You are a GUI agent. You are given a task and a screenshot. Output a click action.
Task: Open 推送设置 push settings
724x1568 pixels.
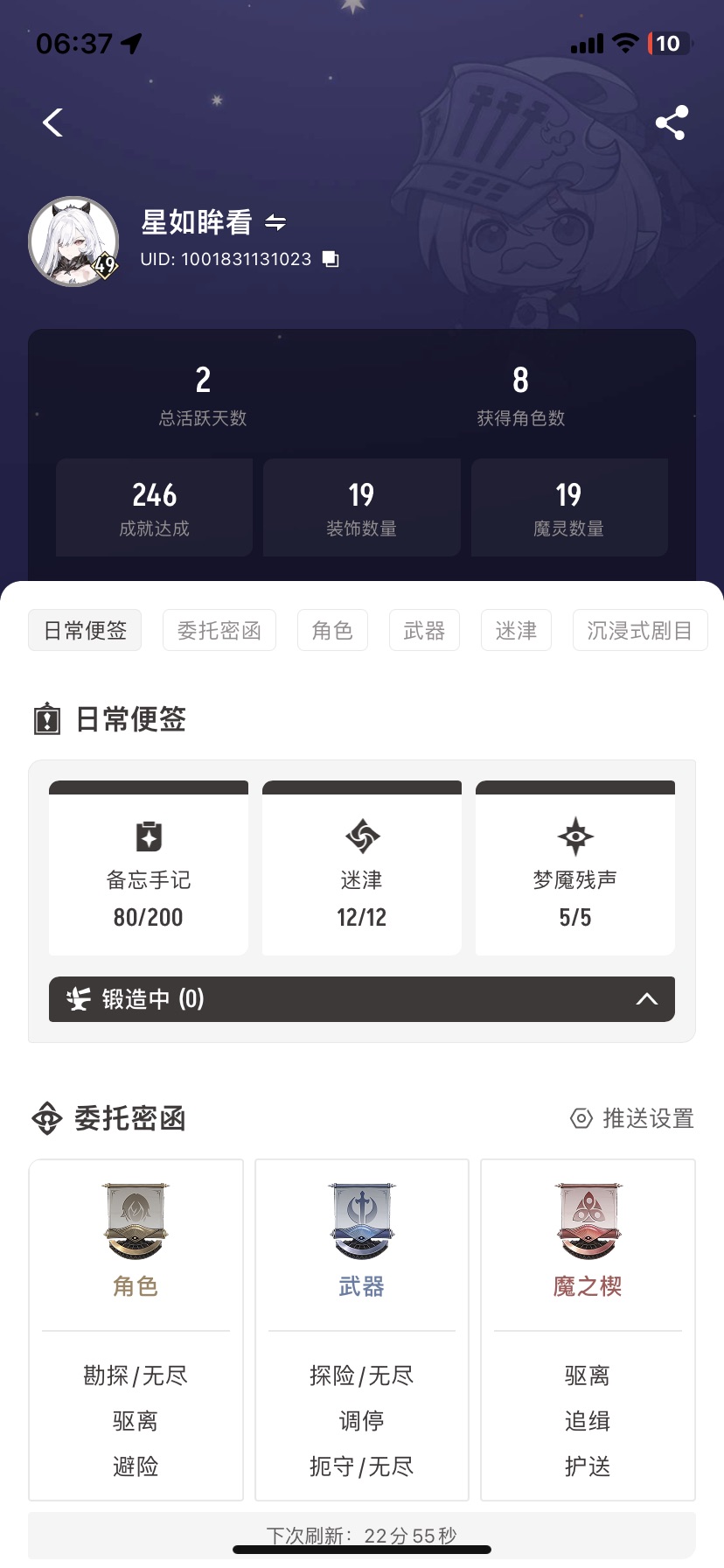click(x=632, y=1118)
